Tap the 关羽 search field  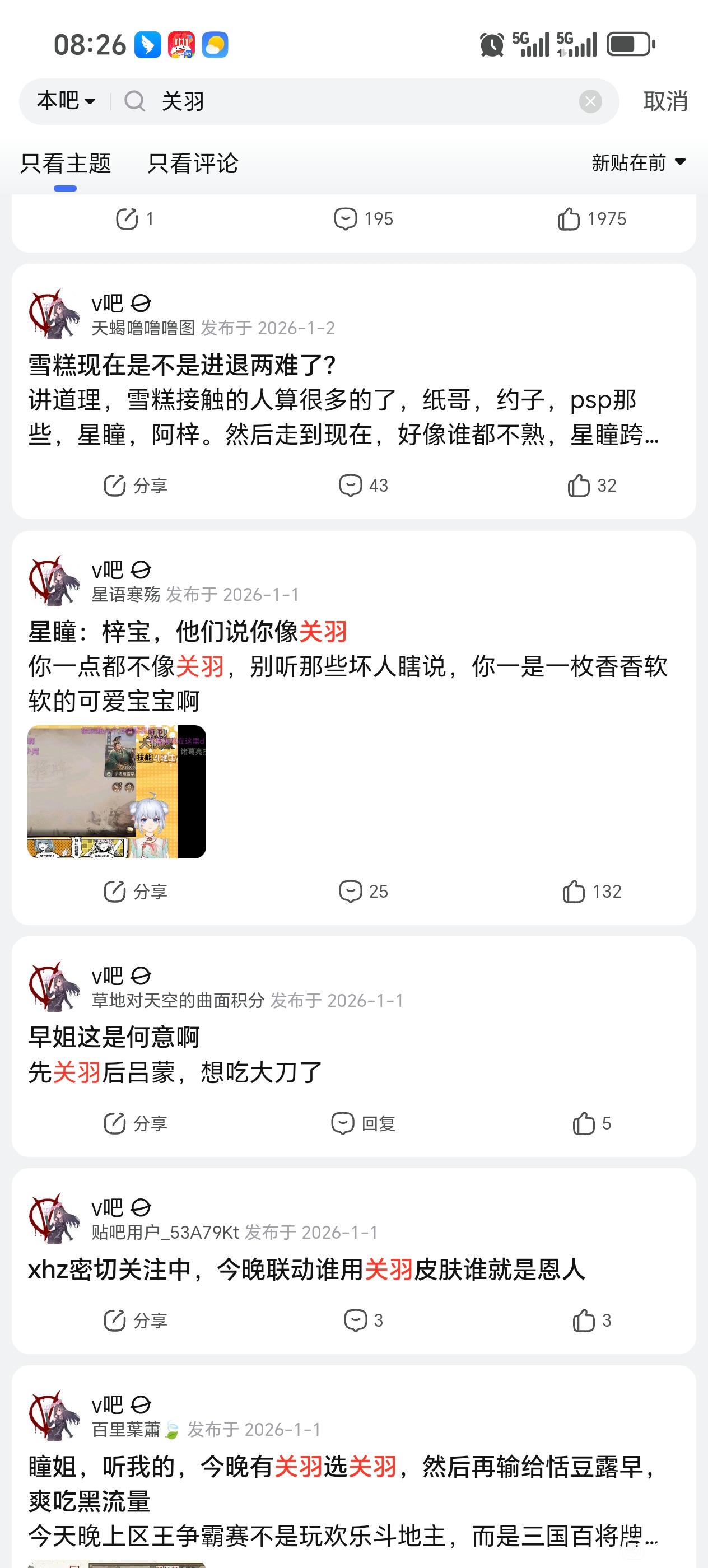(353, 101)
